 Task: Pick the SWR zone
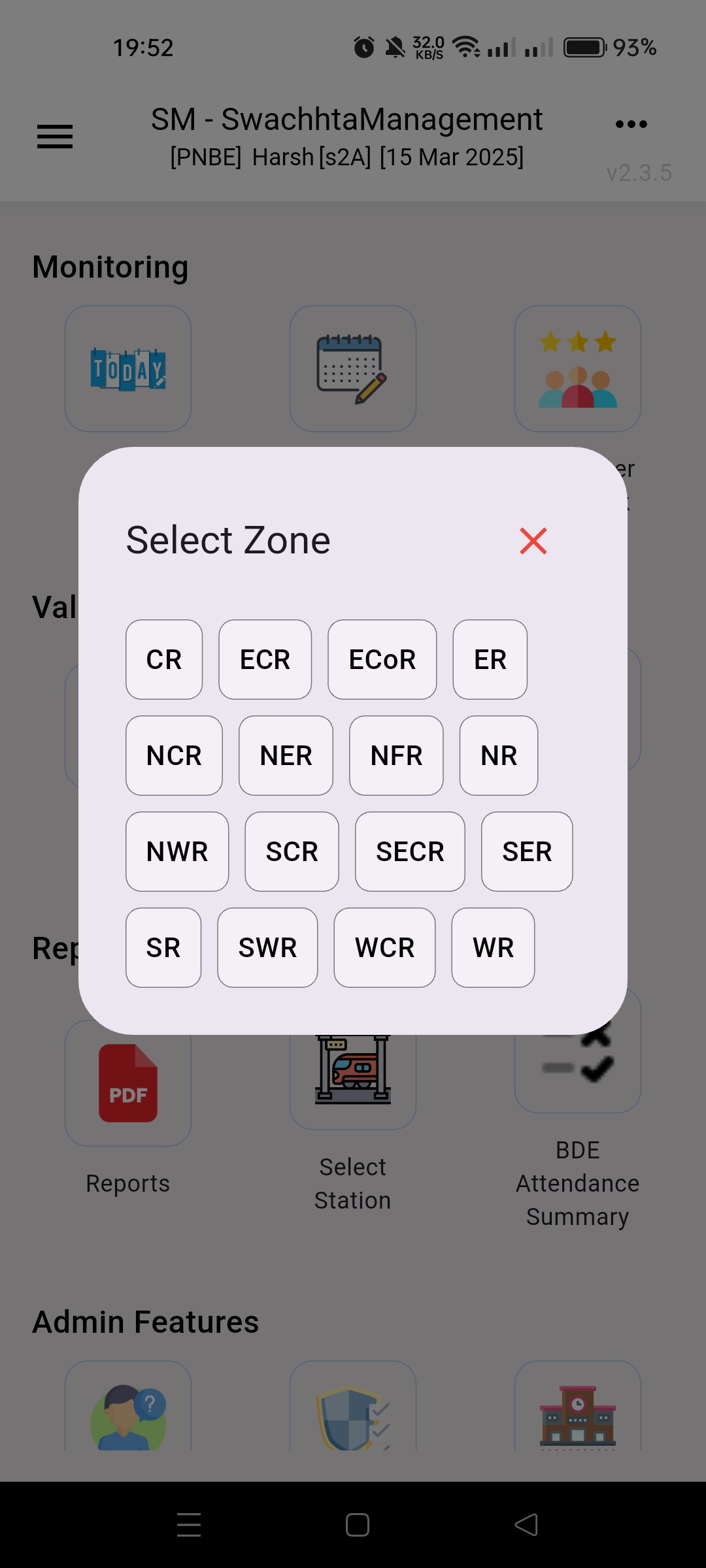pyautogui.click(x=267, y=947)
